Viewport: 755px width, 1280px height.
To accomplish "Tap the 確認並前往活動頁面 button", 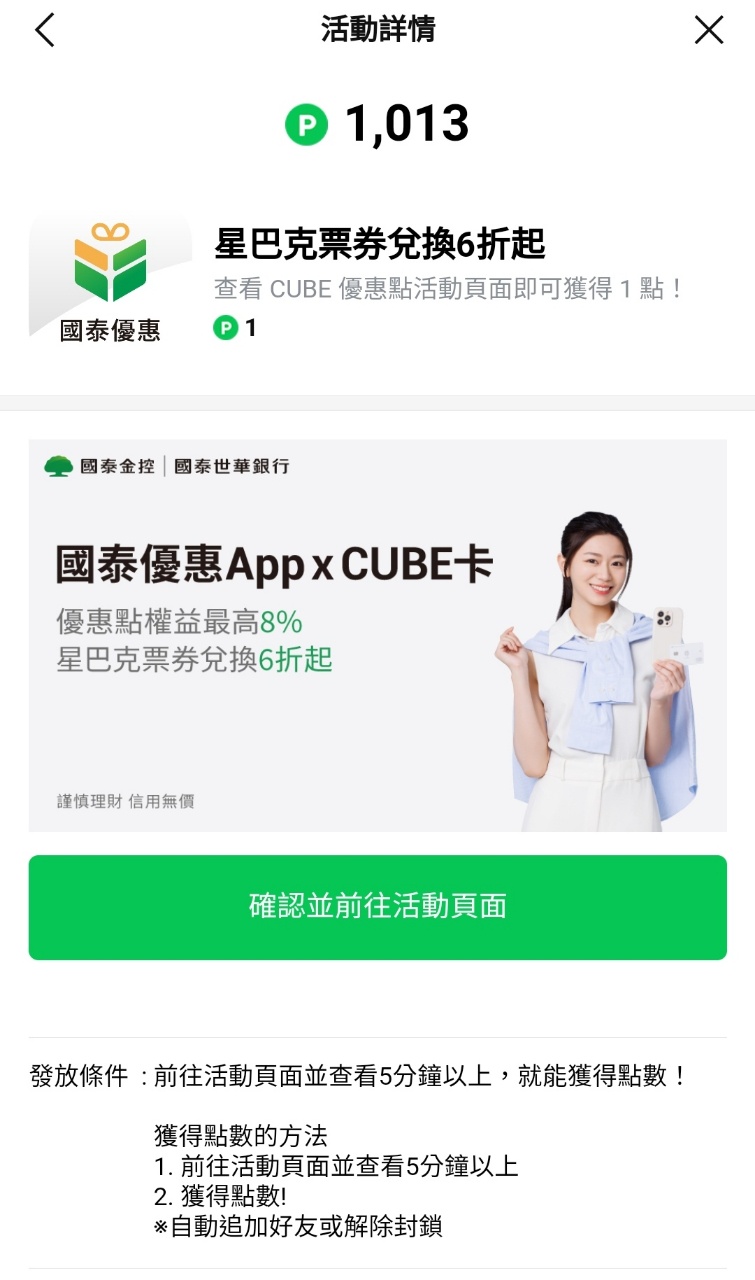I will pos(377,907).
